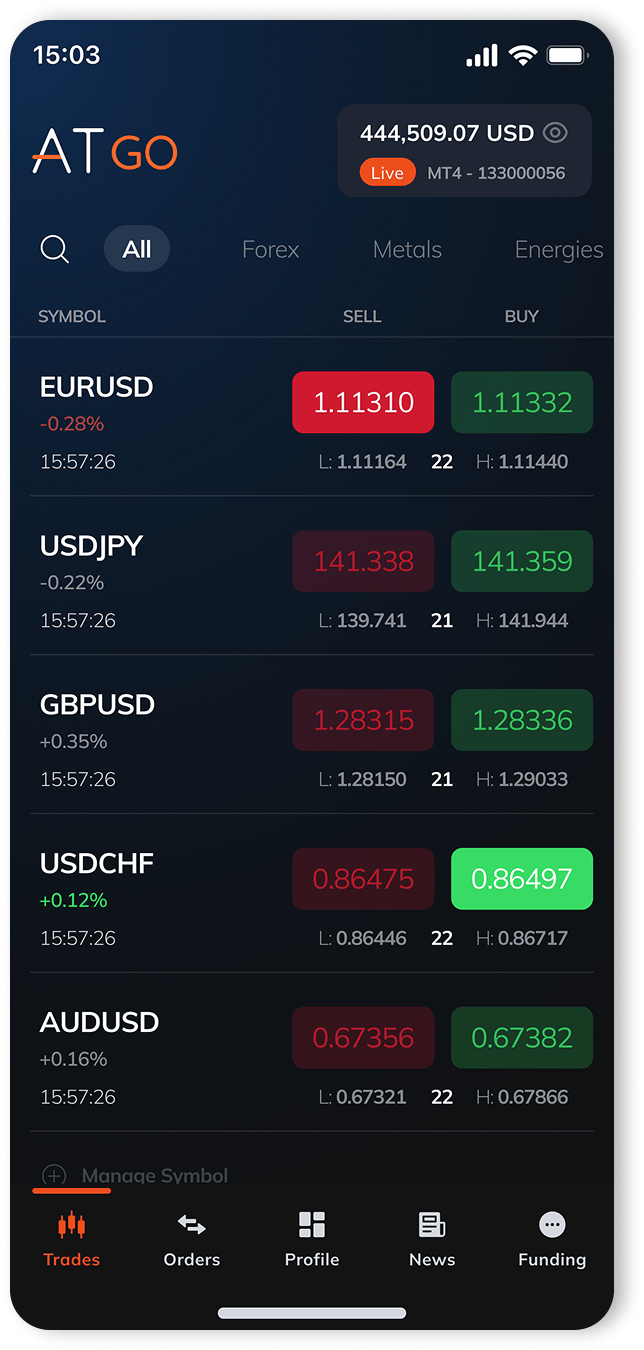Open the Funding tab
Viewport: 644px width, 1350px height.
click(552, 1240)
